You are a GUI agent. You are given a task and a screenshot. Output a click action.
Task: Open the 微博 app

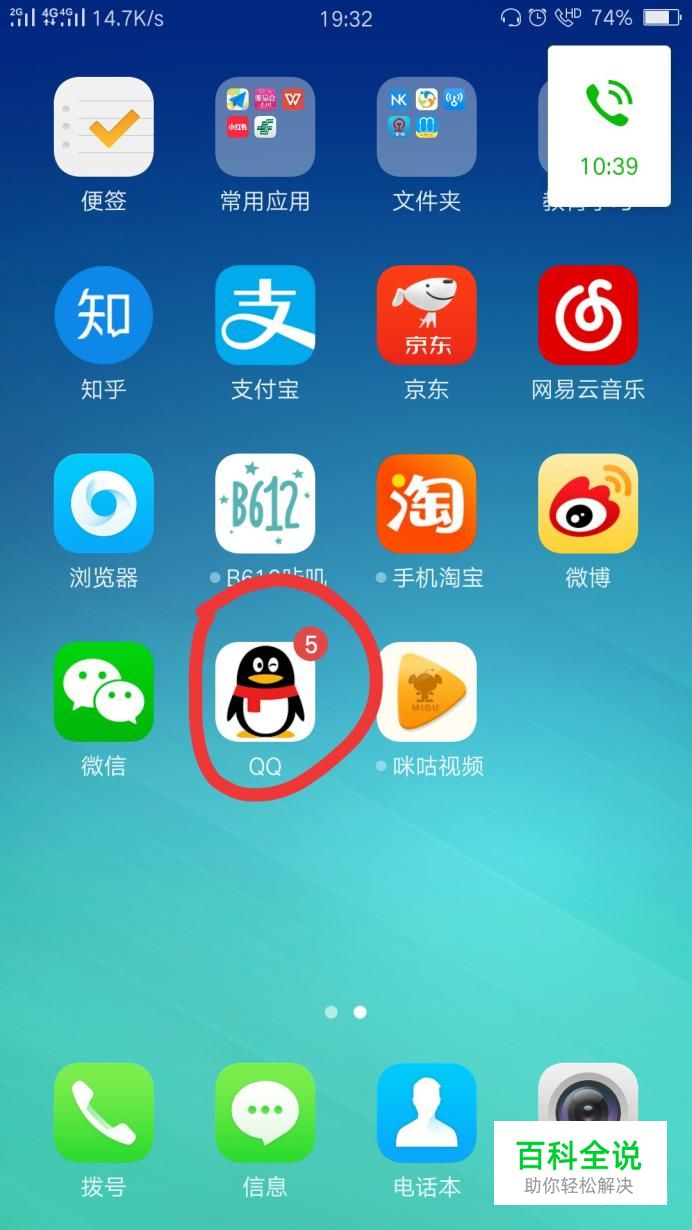tap(588, 503)
